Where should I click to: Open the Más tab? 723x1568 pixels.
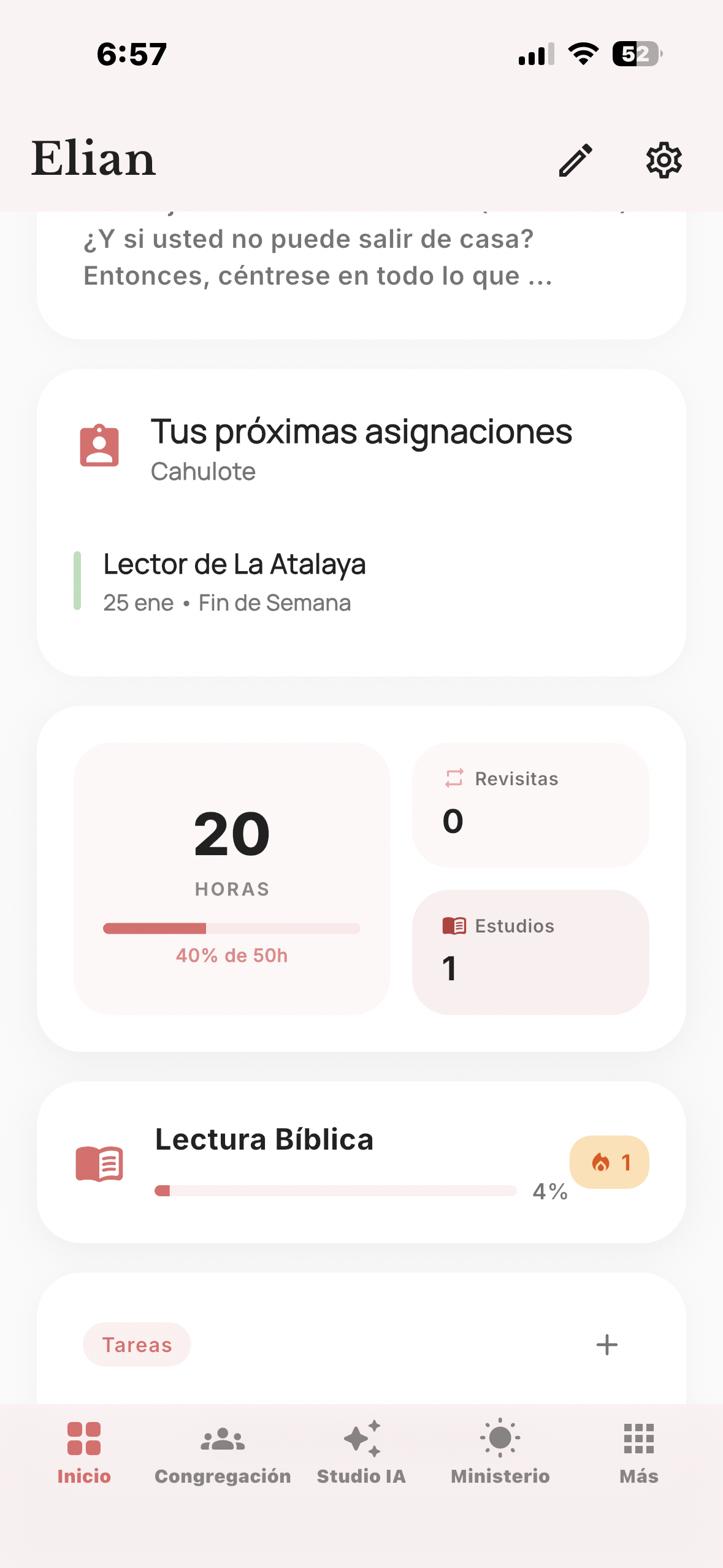coord(638,1451)
